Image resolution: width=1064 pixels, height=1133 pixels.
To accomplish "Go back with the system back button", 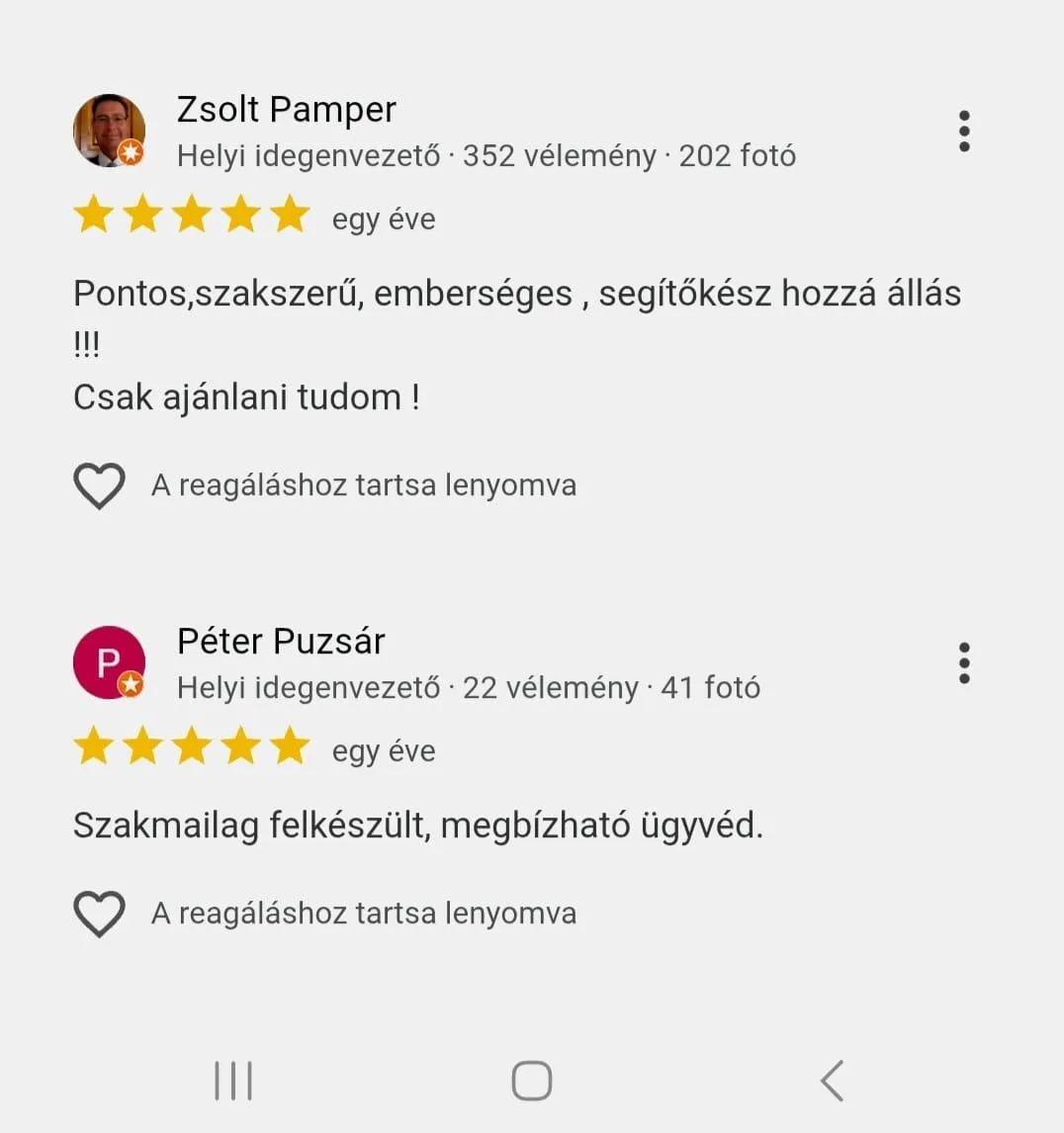I will pyautogui.click(x=833, y=1081).
